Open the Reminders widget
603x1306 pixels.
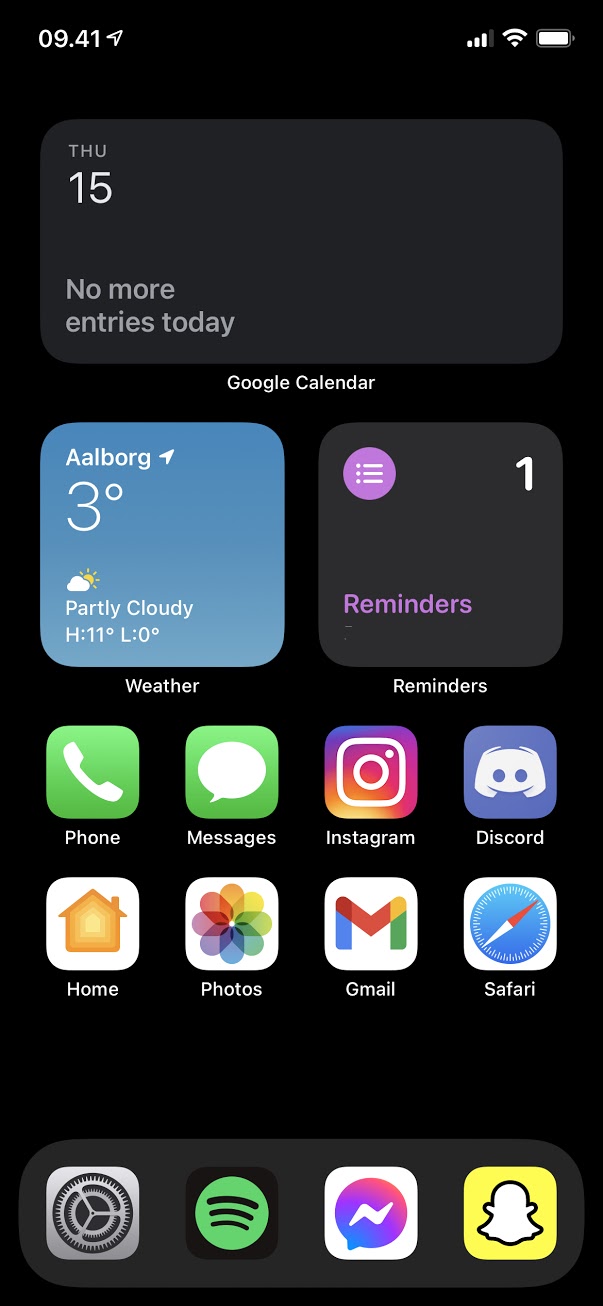pyautogui.click(x=440, y=544)
